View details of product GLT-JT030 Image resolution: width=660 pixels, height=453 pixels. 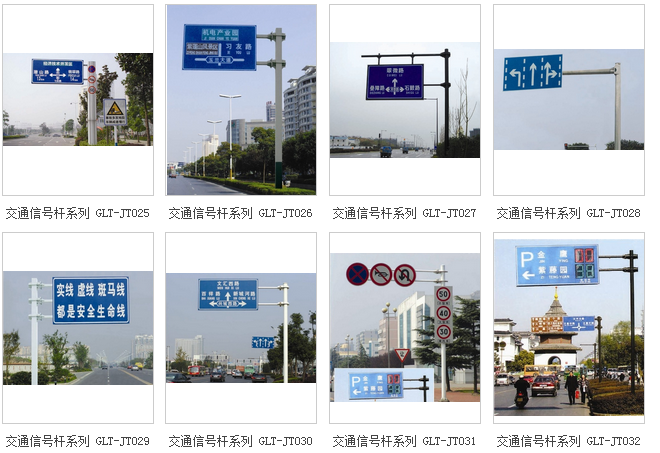point(241,329)
